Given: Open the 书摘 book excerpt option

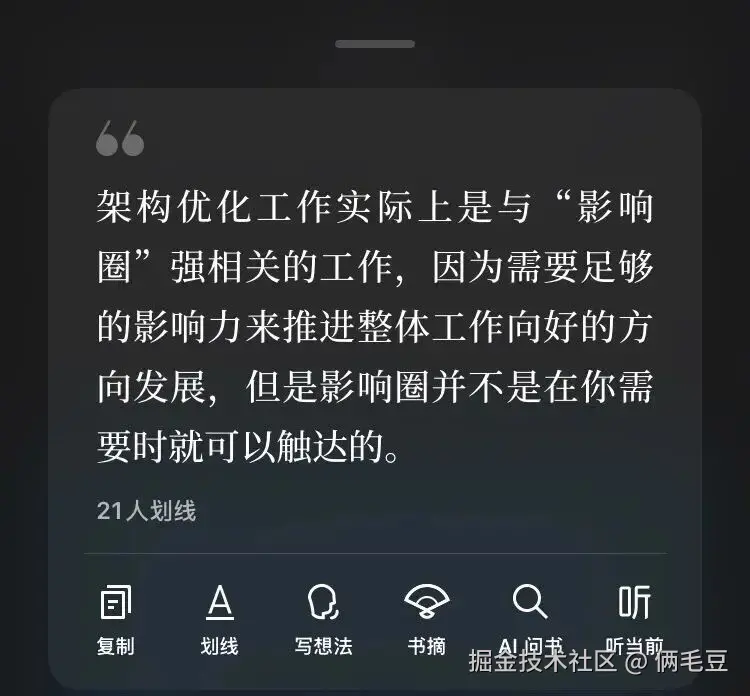Looking at the screenshot, I should pyautogui.click(x=427, y=619).
